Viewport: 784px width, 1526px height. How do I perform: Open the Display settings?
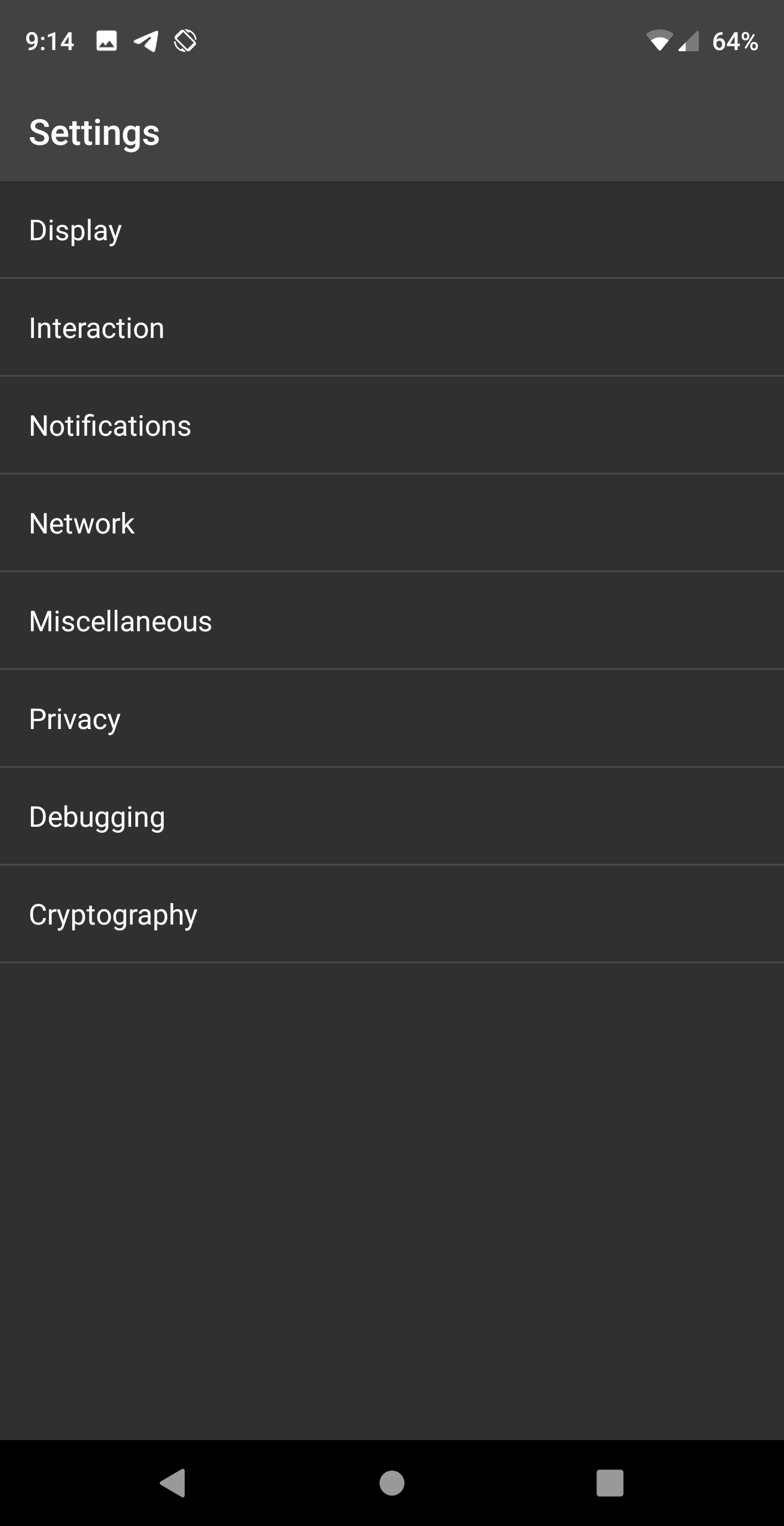click(392, 230)
